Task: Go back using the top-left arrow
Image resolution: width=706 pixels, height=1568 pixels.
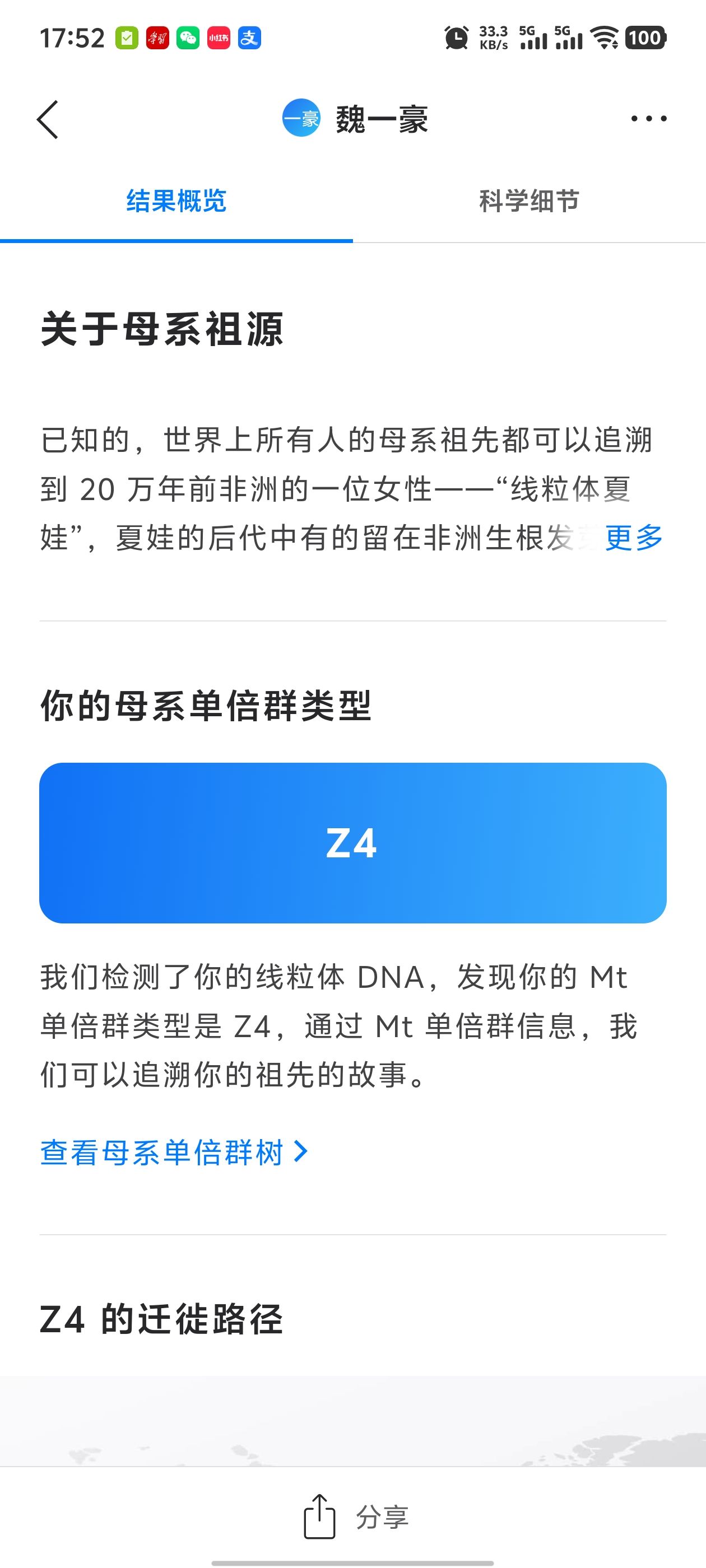Action: click(x=48, y=119)
